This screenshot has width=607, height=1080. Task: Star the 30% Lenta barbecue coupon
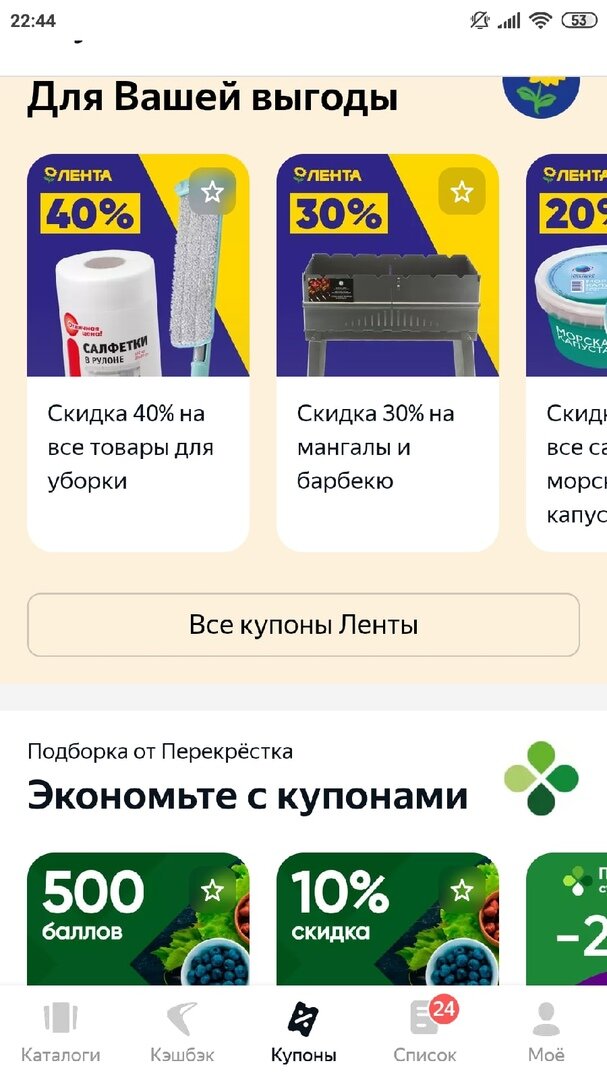pos(461,192)
